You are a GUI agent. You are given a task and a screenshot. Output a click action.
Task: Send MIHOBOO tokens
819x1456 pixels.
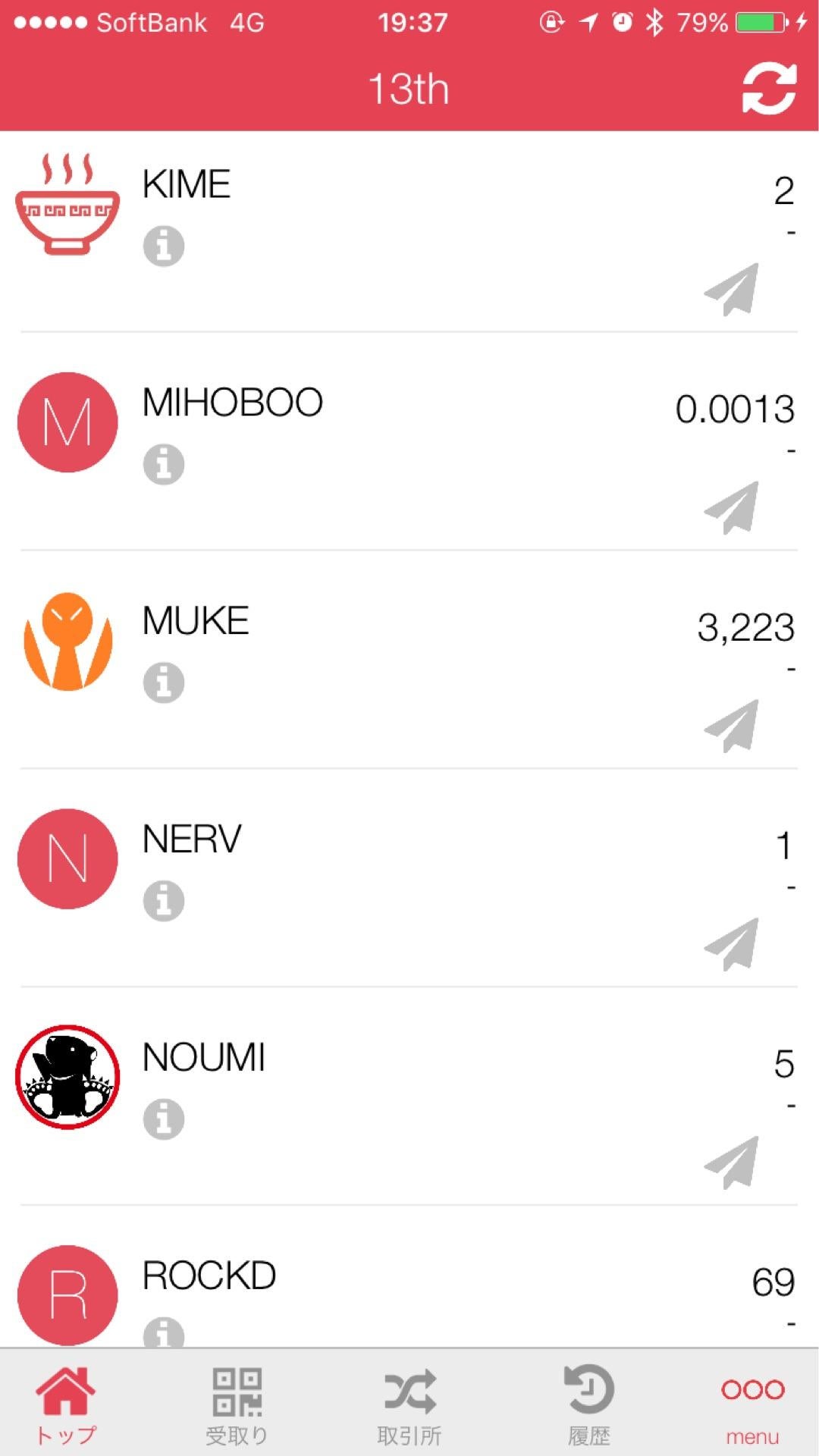point(732,507)
